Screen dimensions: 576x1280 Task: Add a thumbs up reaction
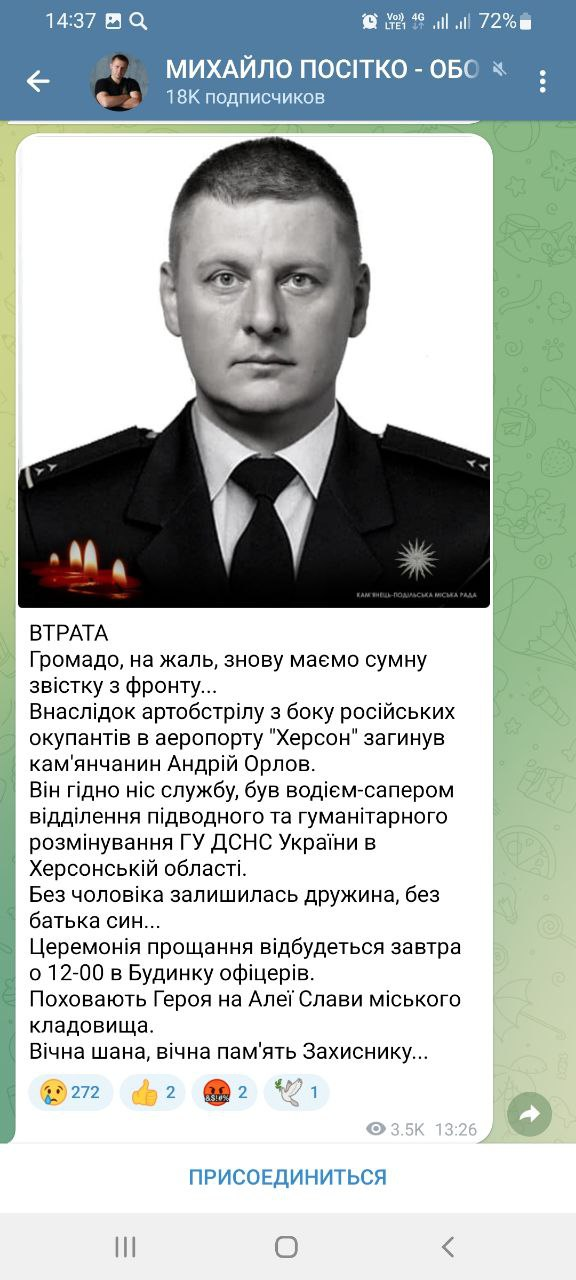154,1092
